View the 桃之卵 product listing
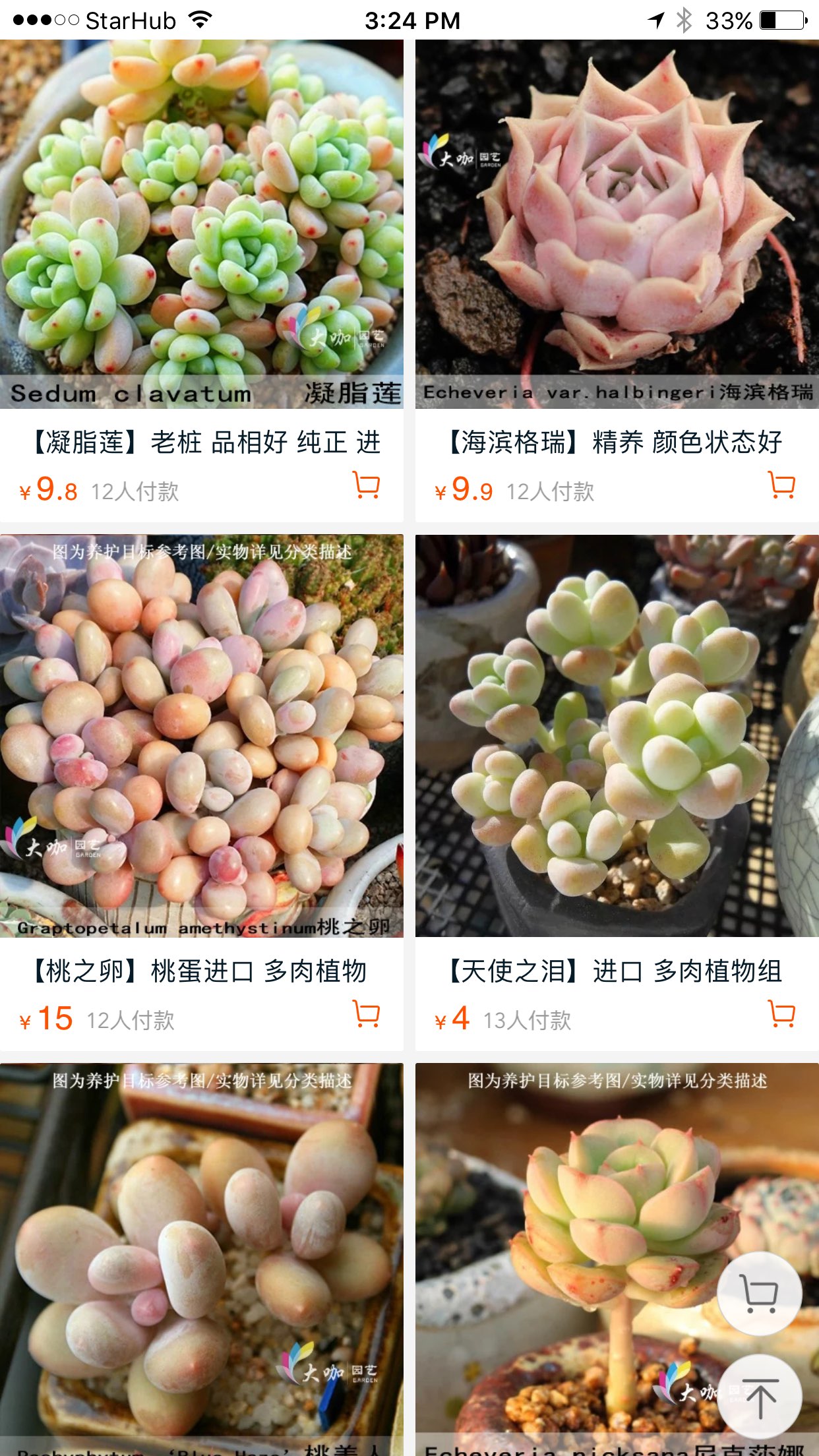The width and height of the screenshot is (819, 1456). 202,735
